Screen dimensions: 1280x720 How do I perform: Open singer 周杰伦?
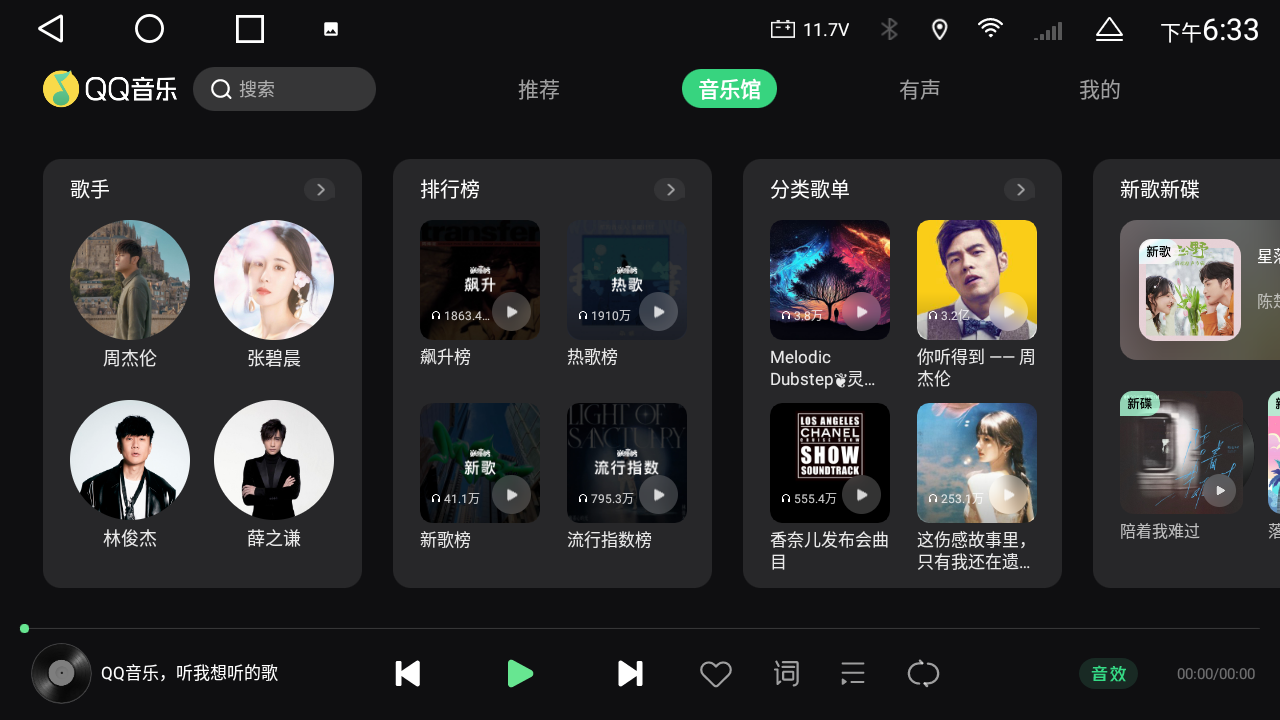(130, 280)
